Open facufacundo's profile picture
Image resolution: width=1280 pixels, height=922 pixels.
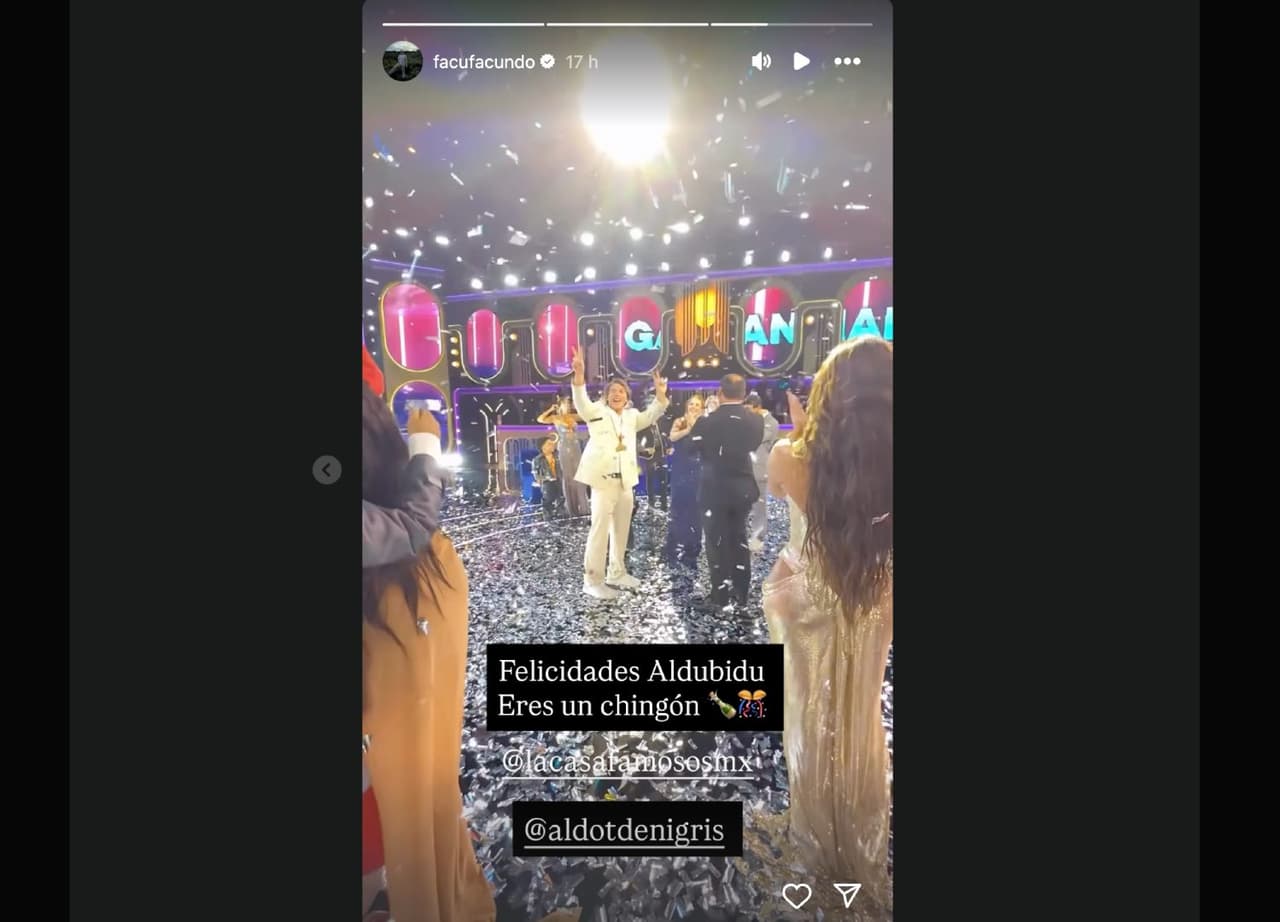point(402,61)
